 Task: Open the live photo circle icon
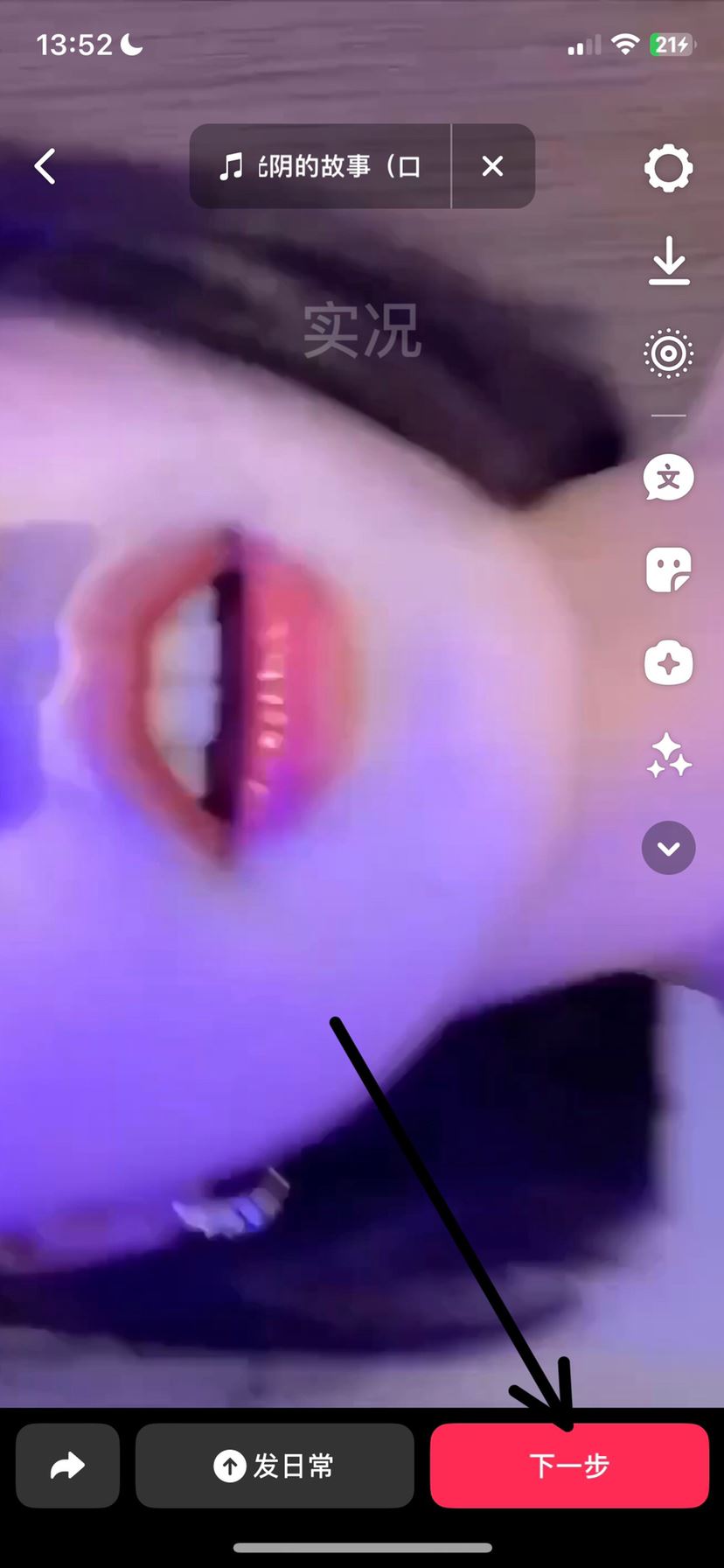coord(669,354)
